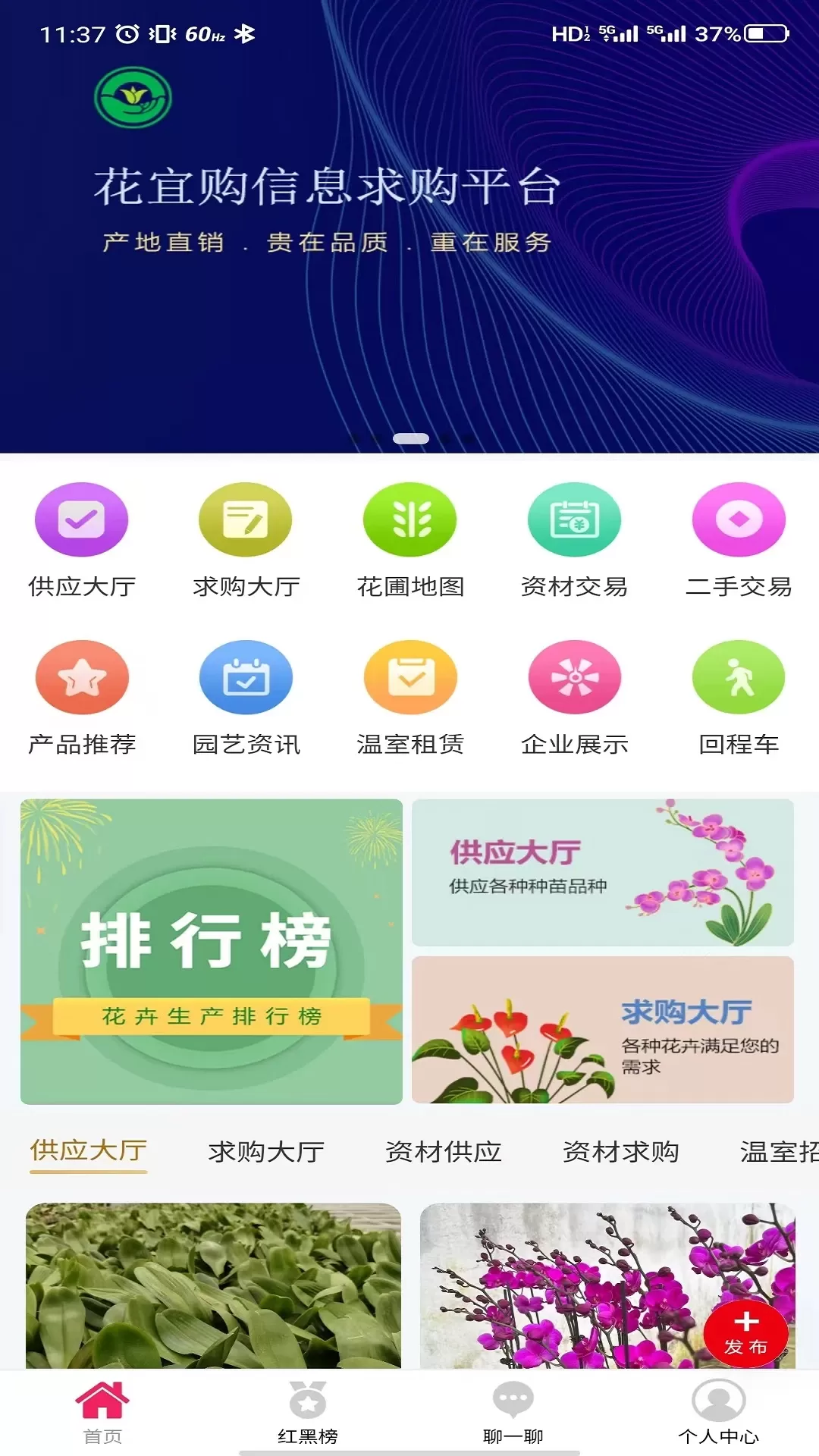
Task: Switch to the 资材供应 tab
Action: click(x=444, y=1152)
